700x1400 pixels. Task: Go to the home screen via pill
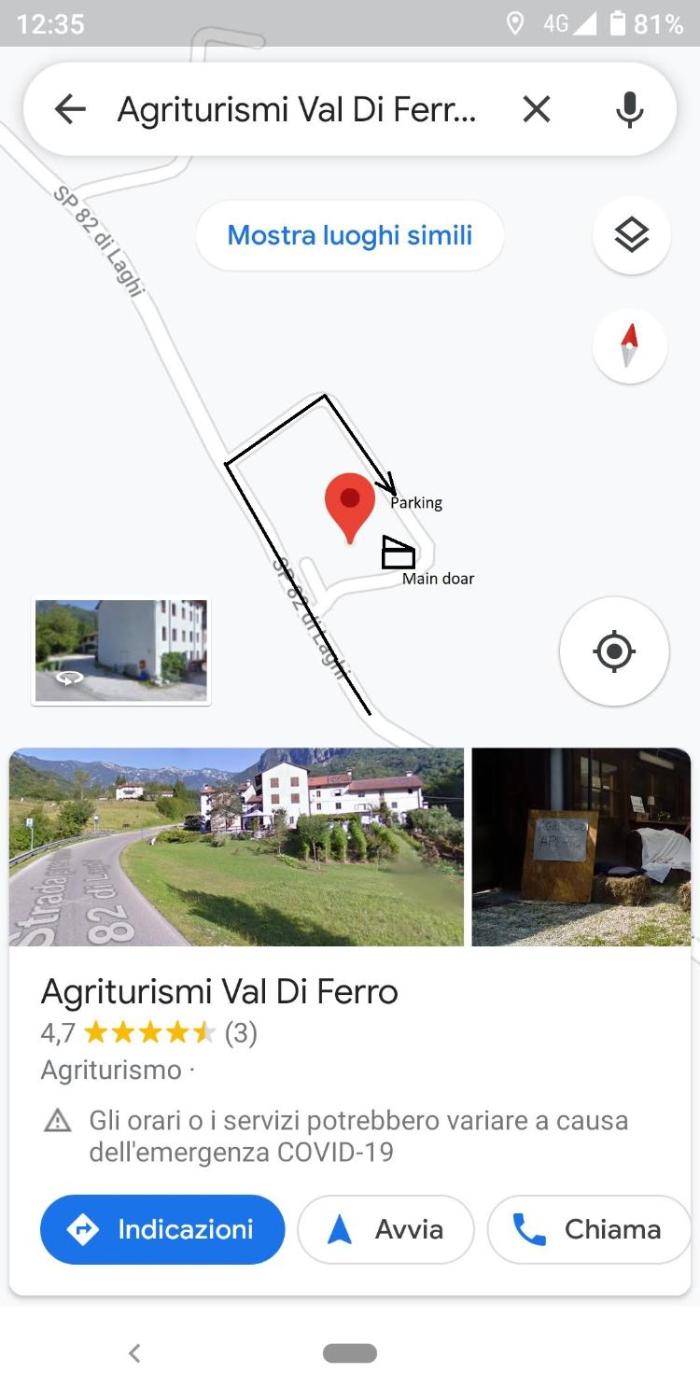350,1353
